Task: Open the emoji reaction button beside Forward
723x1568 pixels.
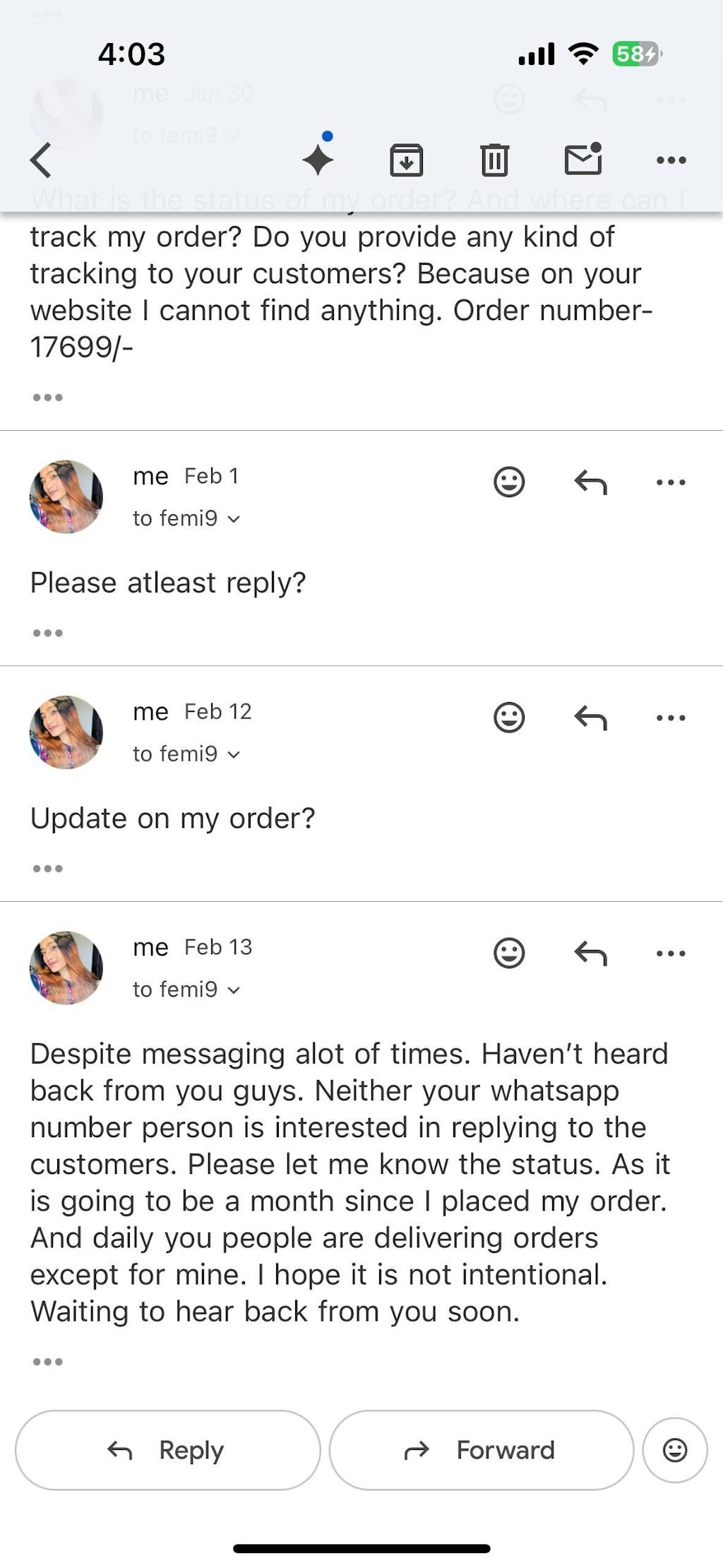Action: coord(675,1450)
